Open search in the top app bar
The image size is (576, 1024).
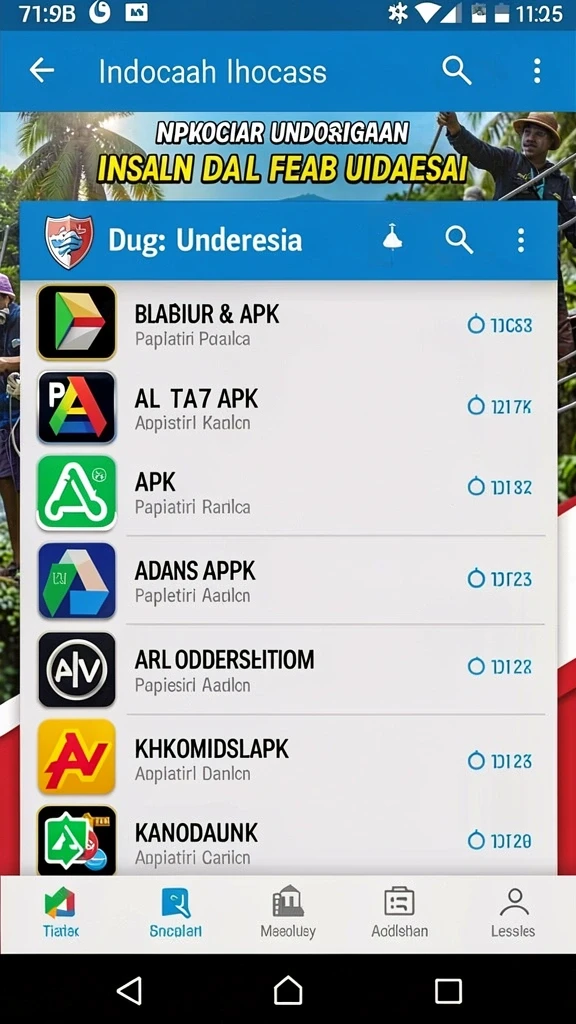456,71
